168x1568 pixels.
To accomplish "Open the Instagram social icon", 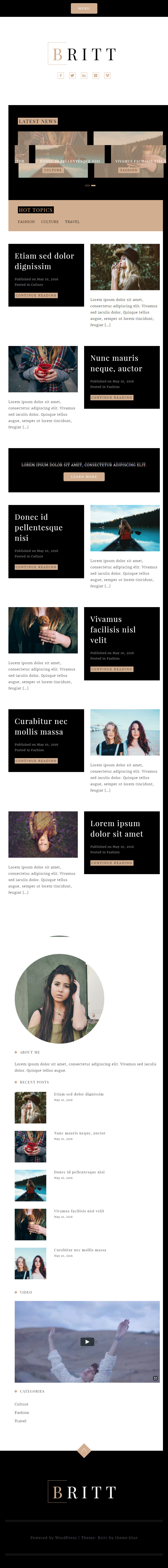I will 96,75.
